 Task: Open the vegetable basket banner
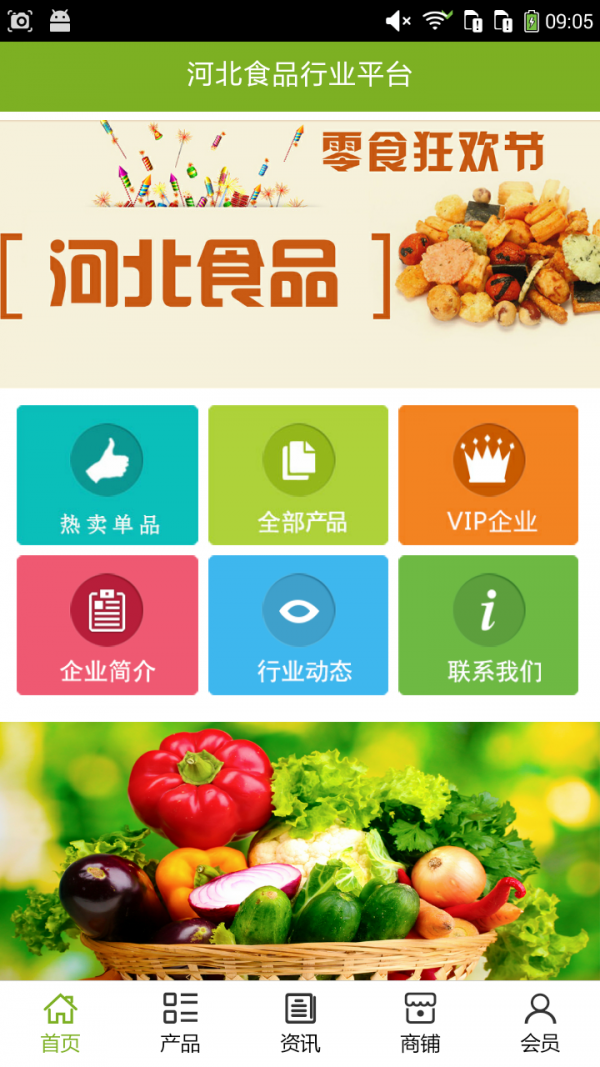point(300,850)
